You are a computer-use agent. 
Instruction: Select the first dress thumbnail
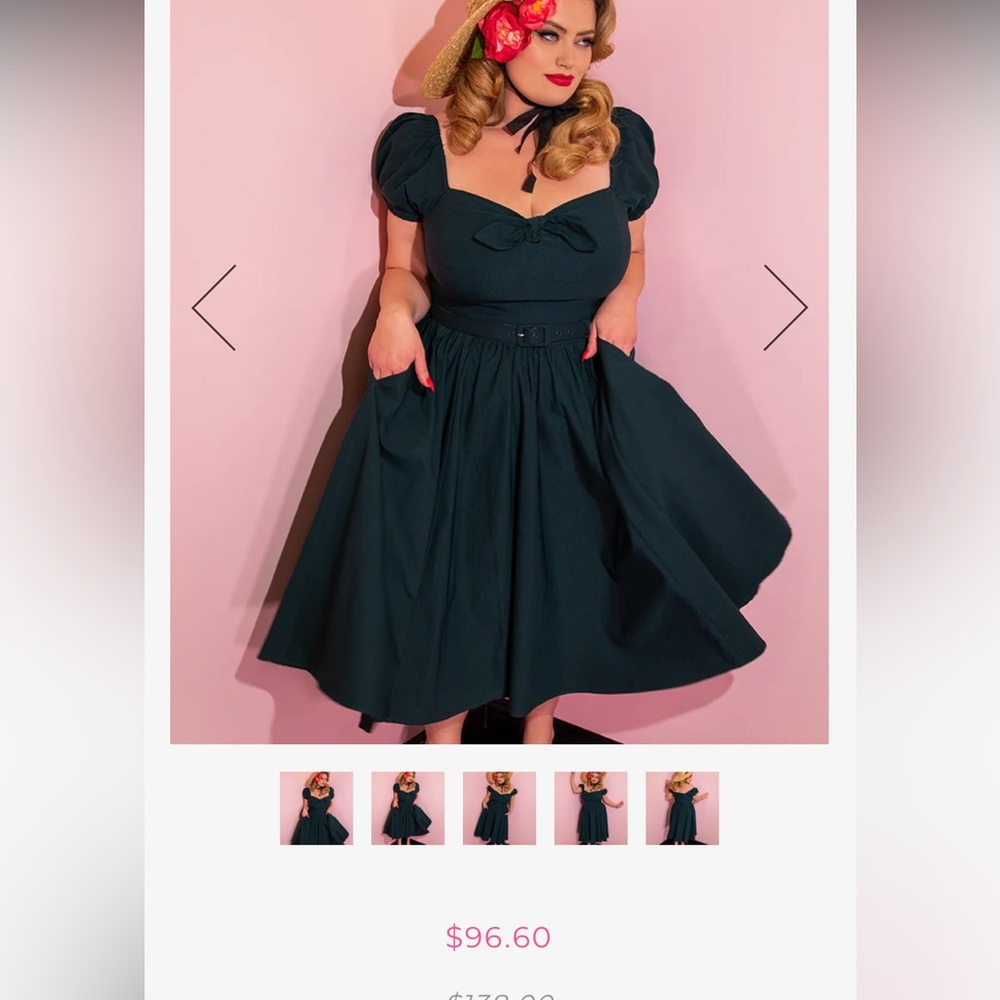[x=316, y=808]
